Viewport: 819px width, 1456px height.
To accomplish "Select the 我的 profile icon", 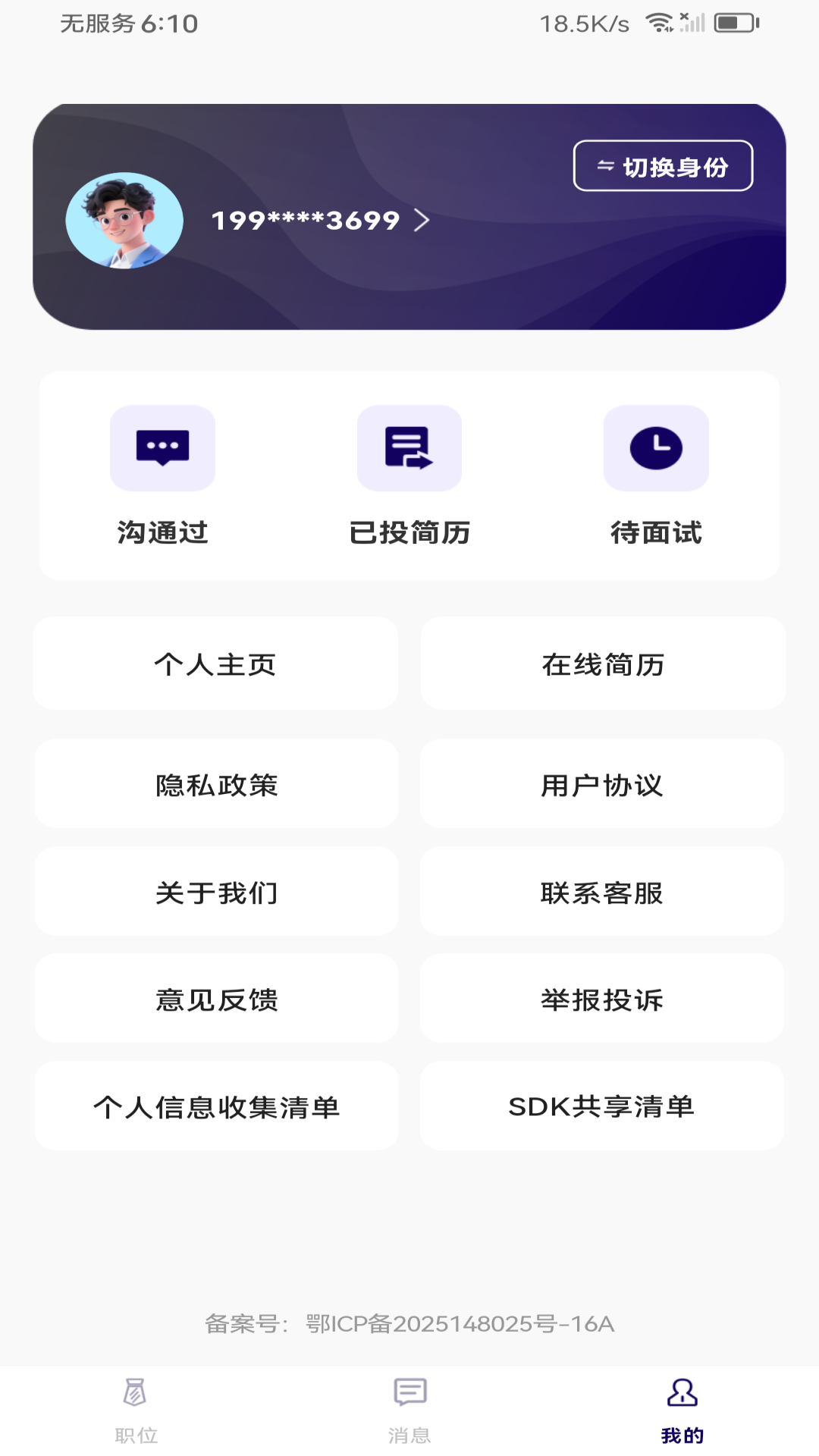I will pos(682,1407).
